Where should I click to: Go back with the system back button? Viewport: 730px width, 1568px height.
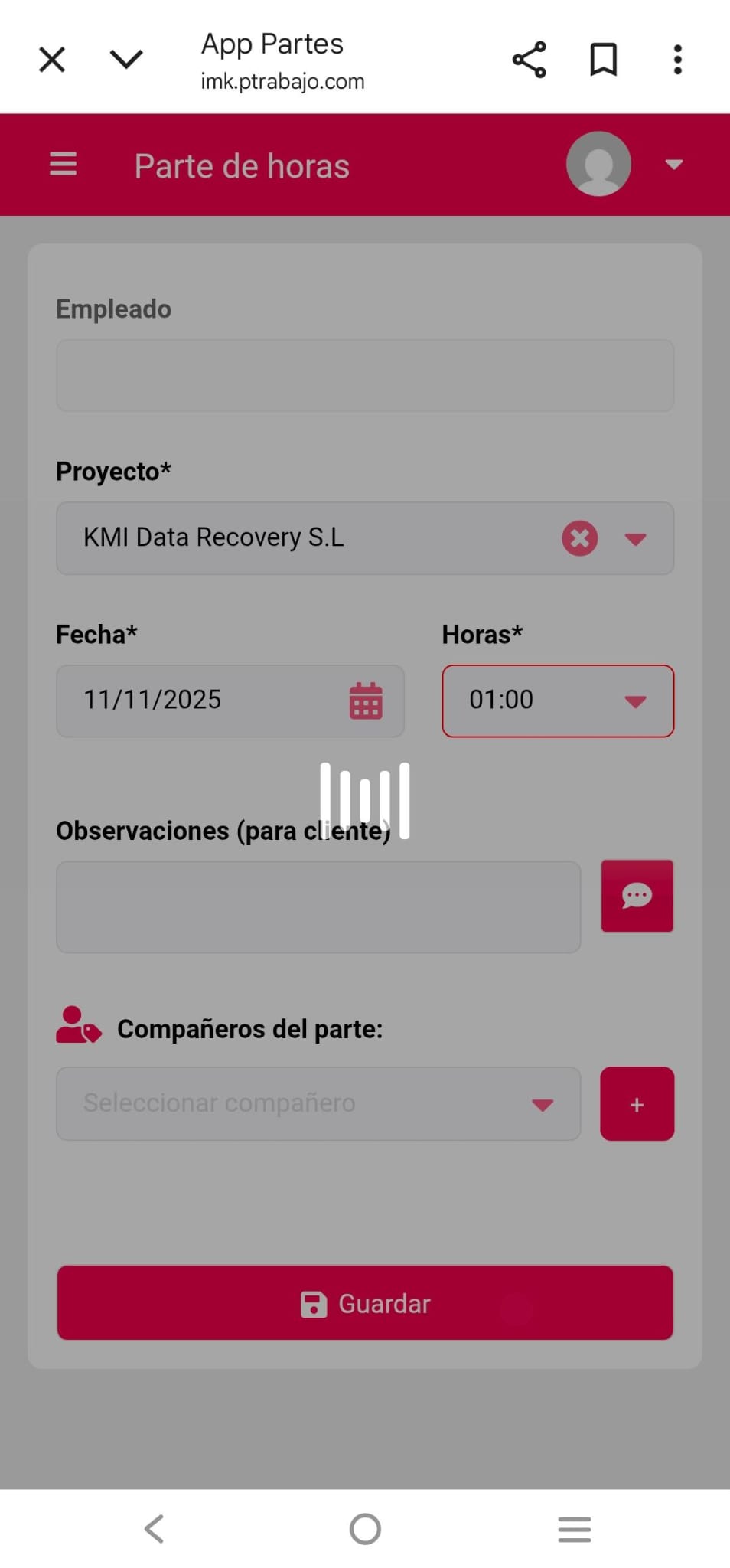coord(154,1529)
